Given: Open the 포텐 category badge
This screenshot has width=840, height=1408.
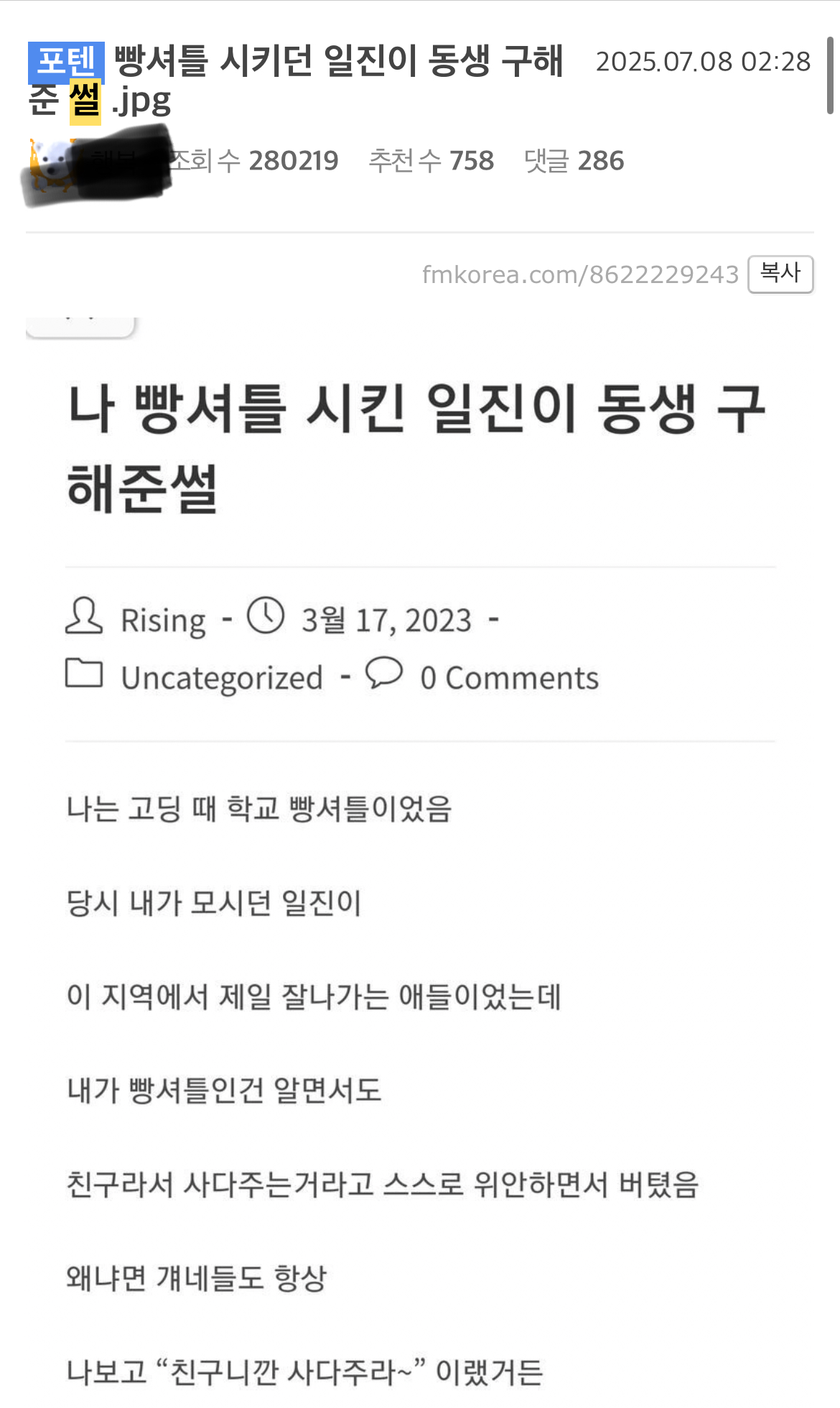Looking at the screenshot, I should 66,61.
